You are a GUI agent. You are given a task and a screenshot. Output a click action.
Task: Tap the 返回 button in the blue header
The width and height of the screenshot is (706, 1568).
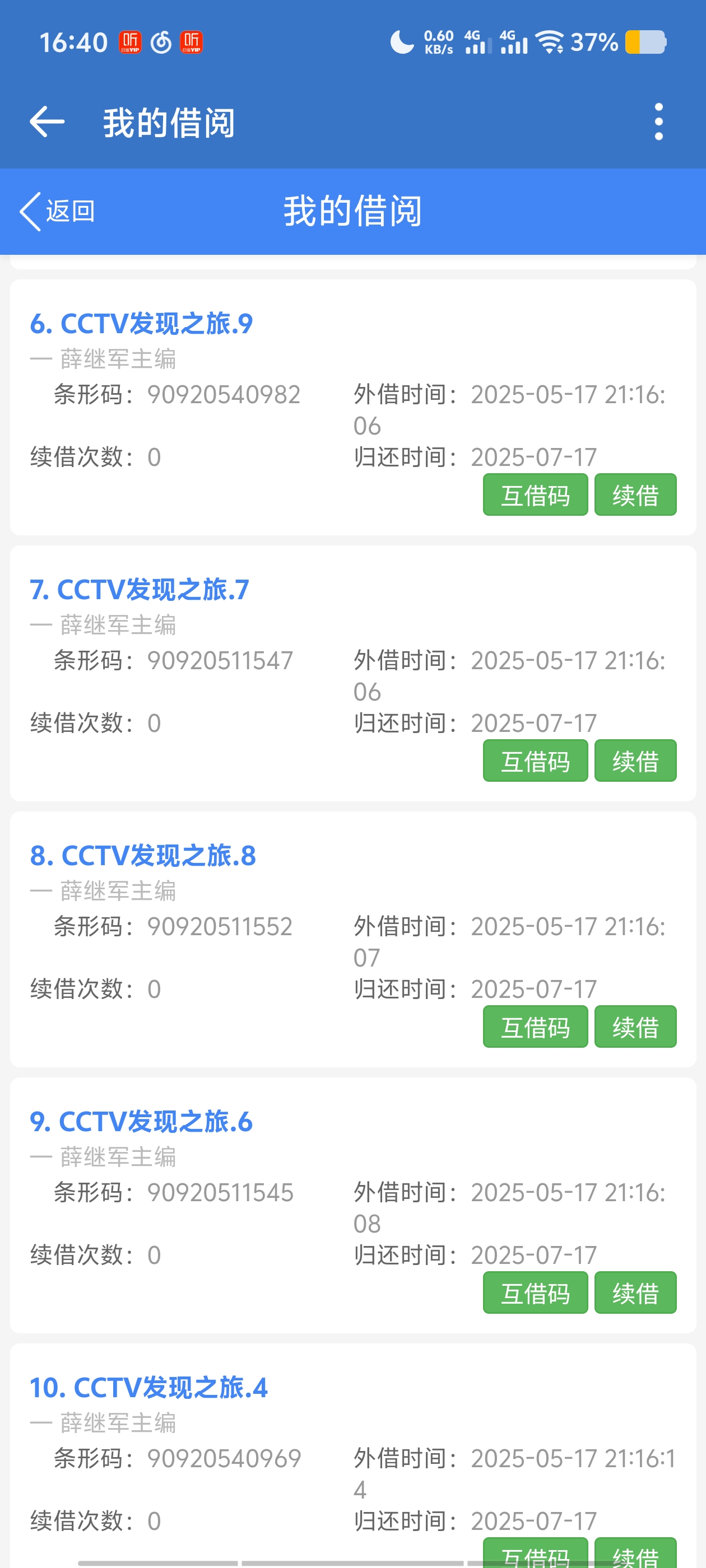58,211
